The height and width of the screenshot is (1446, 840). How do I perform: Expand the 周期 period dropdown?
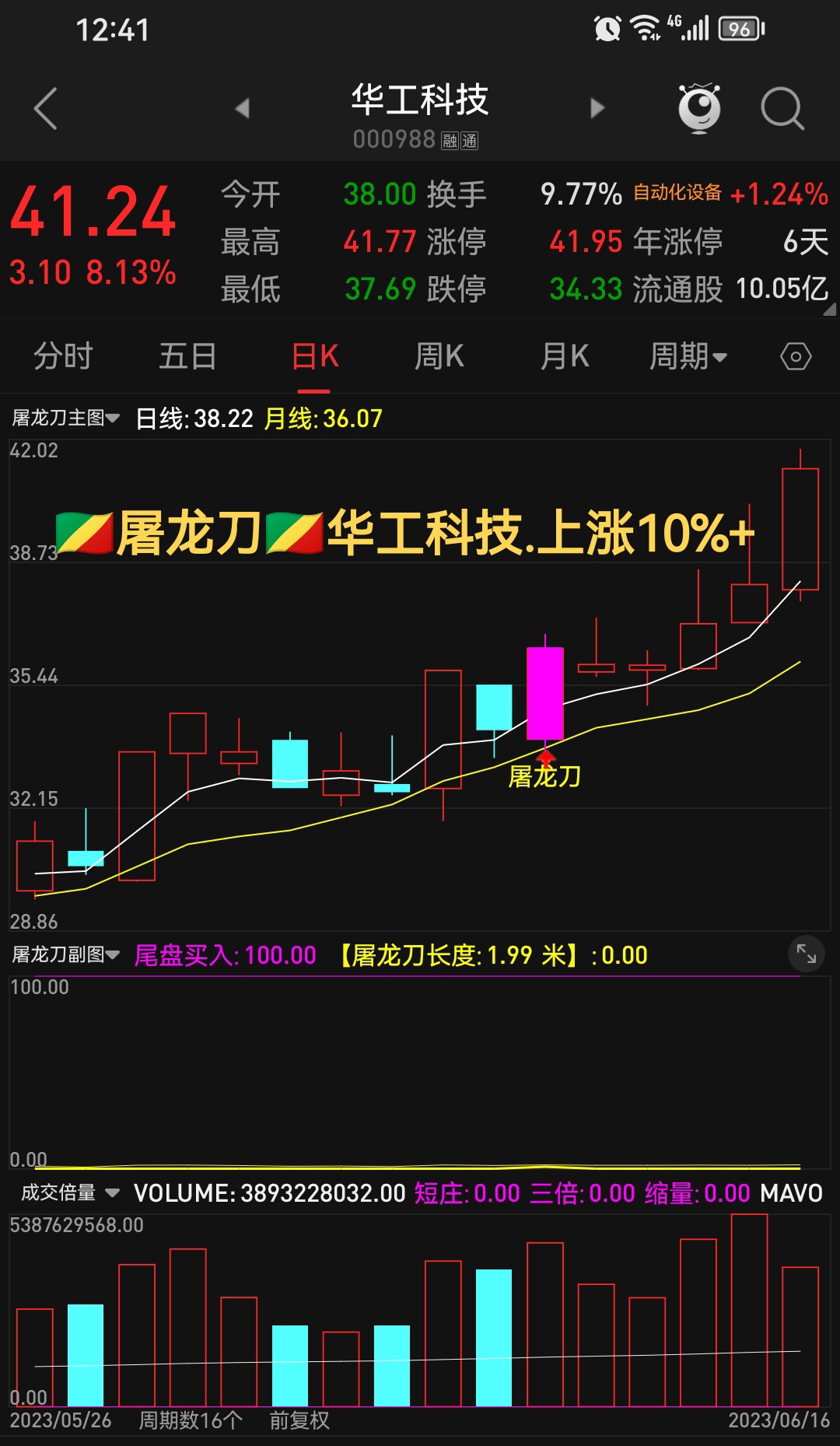tap(688, 357)
